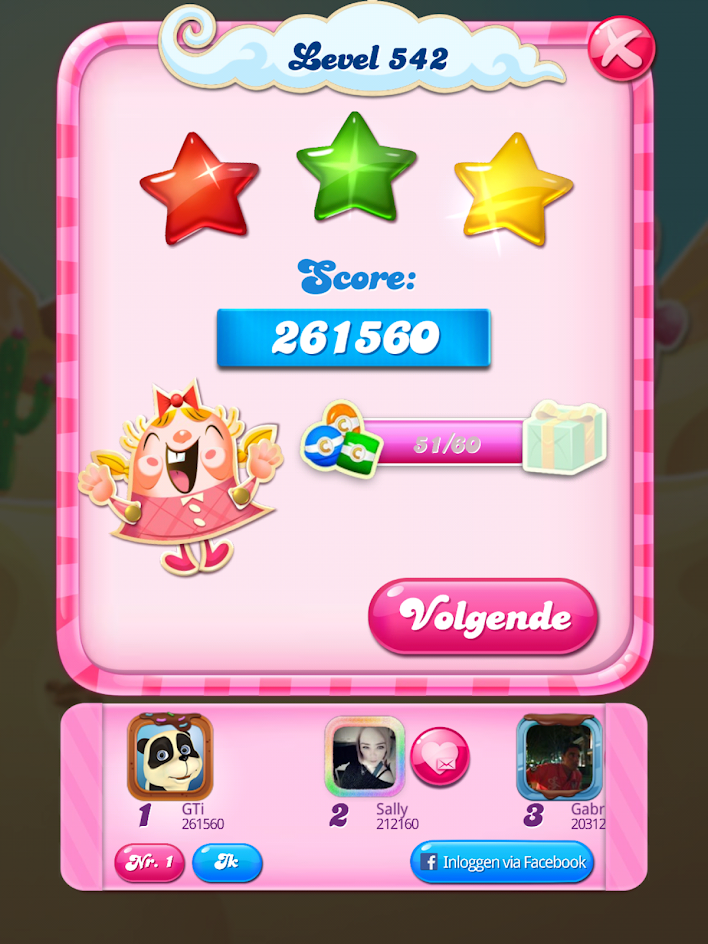Jump to my rank with Ik

(x=226, y=862)
